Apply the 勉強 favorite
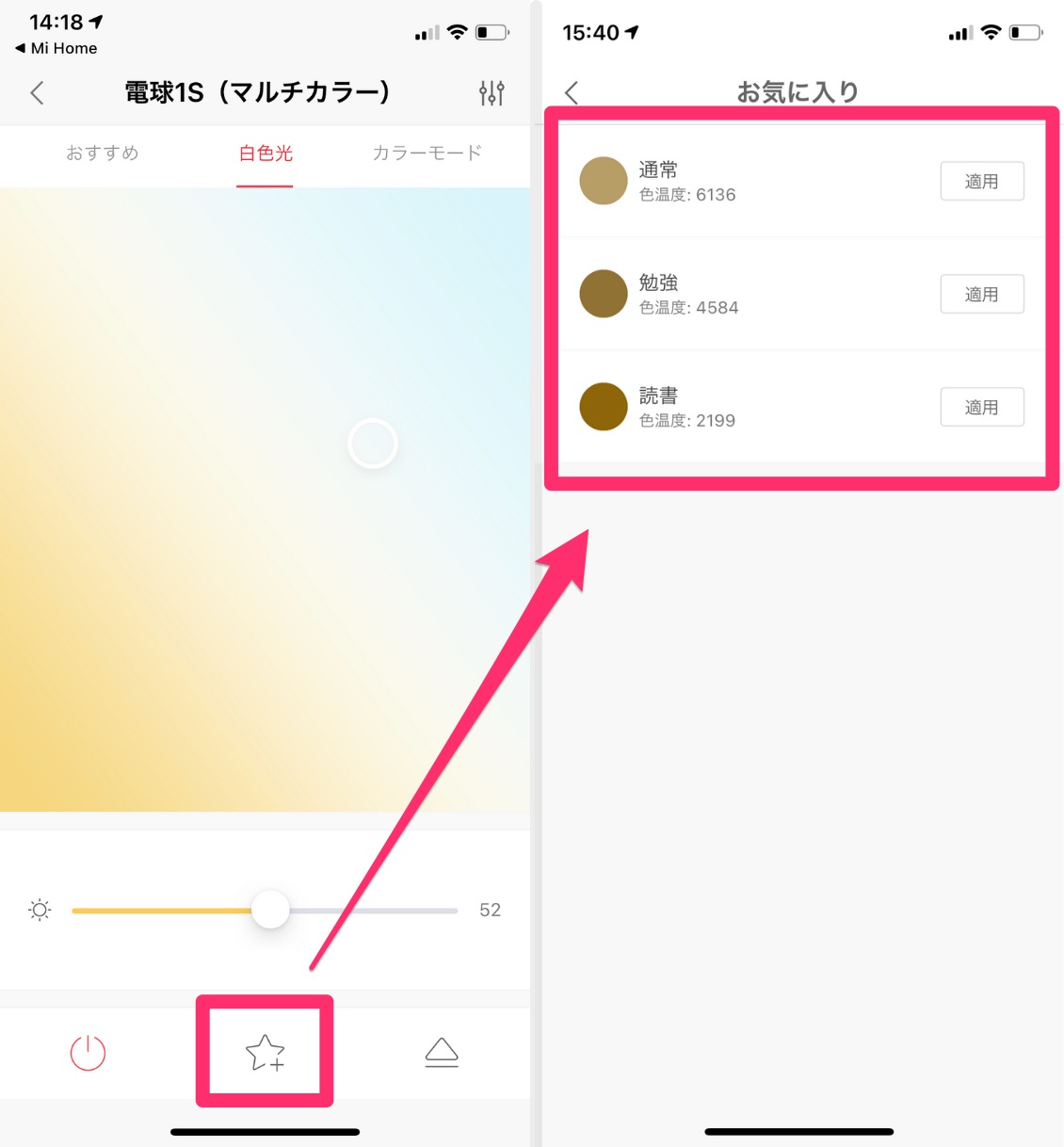 pos(981,294)
